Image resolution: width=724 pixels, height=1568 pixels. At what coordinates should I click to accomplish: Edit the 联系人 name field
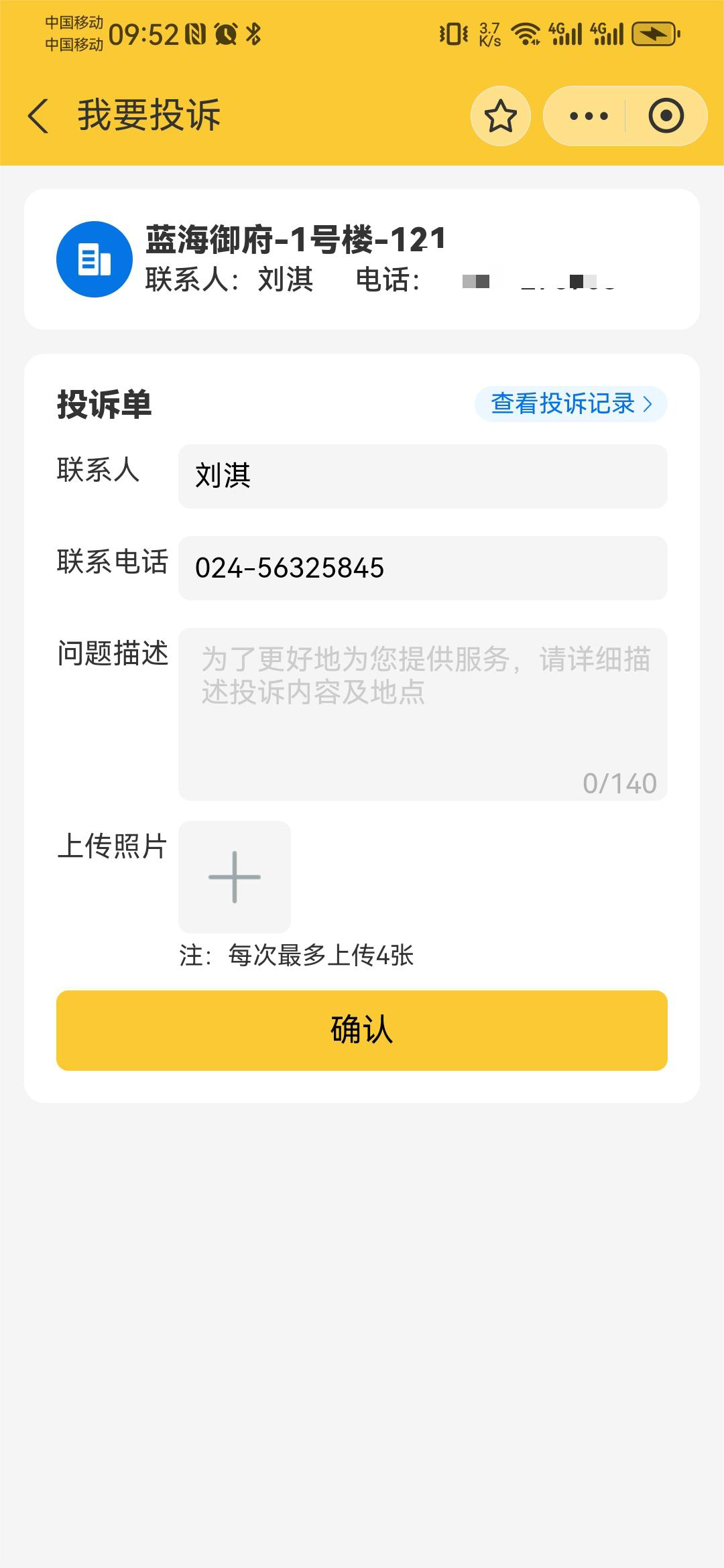pos(423,476)
